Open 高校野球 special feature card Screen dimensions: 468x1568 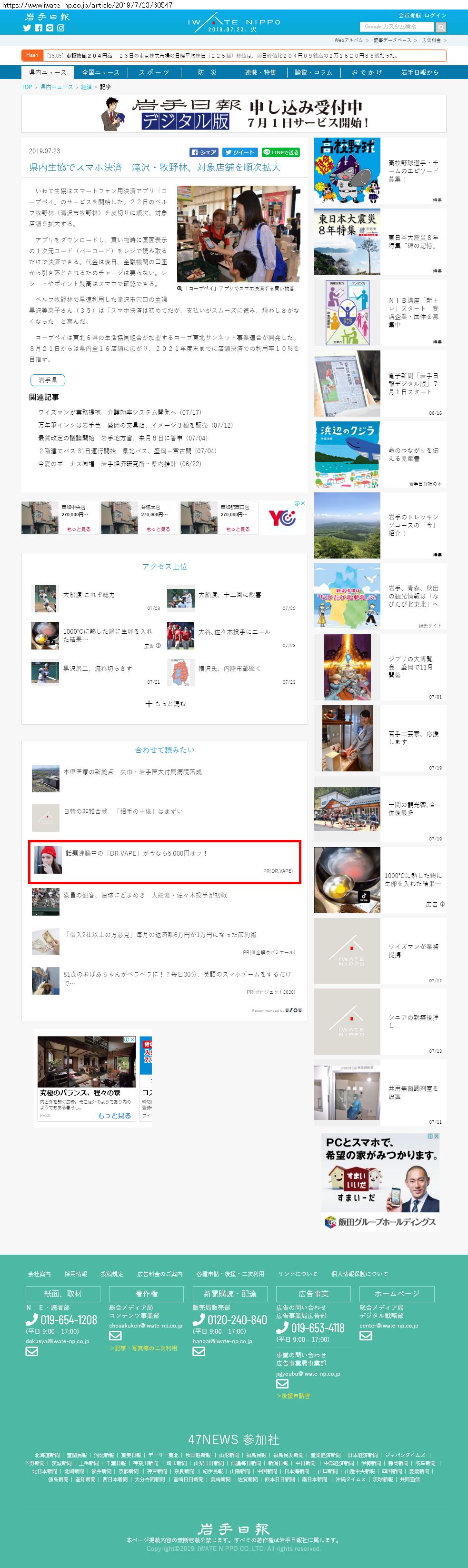380,170
